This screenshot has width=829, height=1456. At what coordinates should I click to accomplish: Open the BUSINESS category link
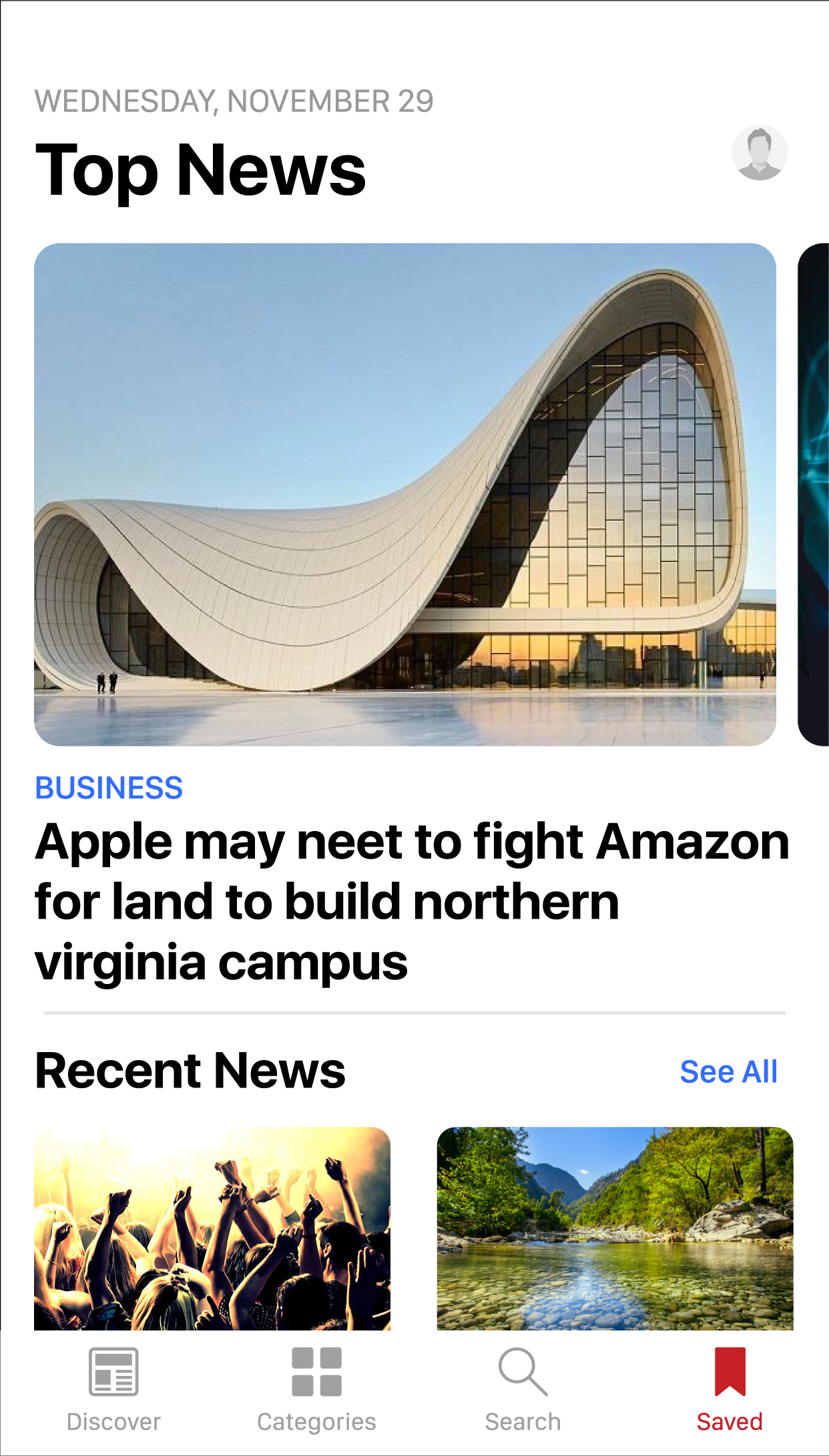[109, 788]
